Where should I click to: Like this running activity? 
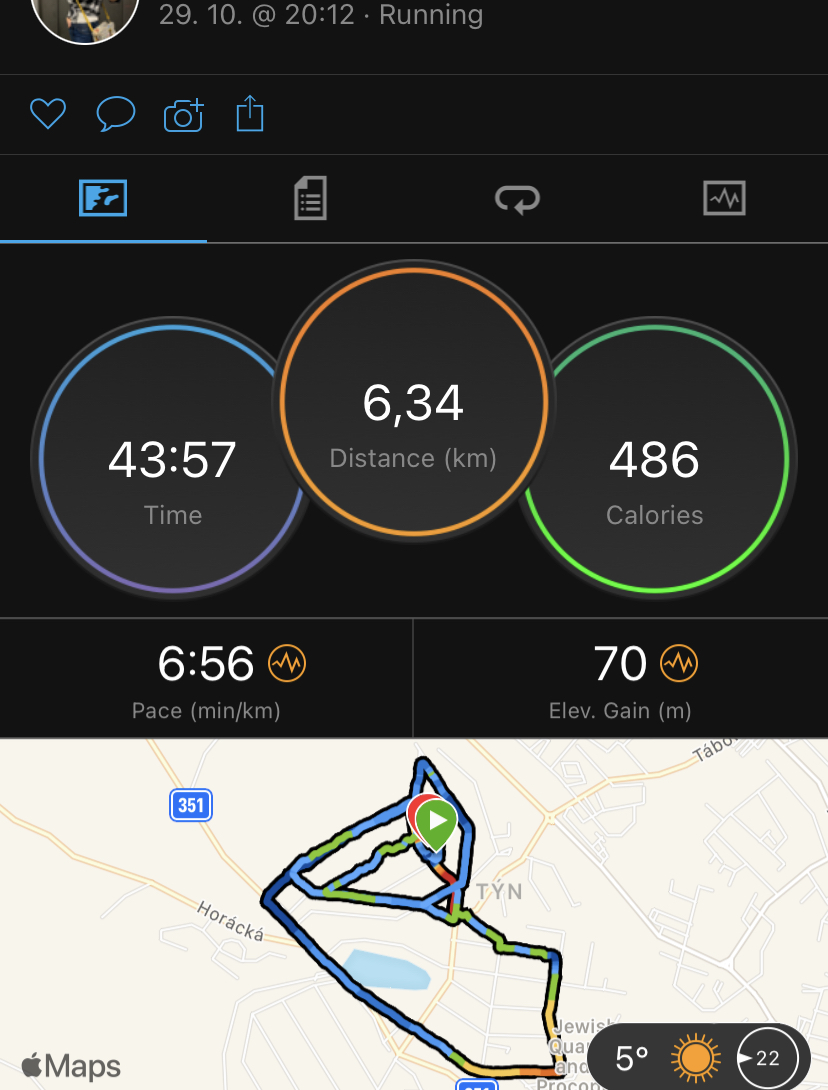(47, 114)
